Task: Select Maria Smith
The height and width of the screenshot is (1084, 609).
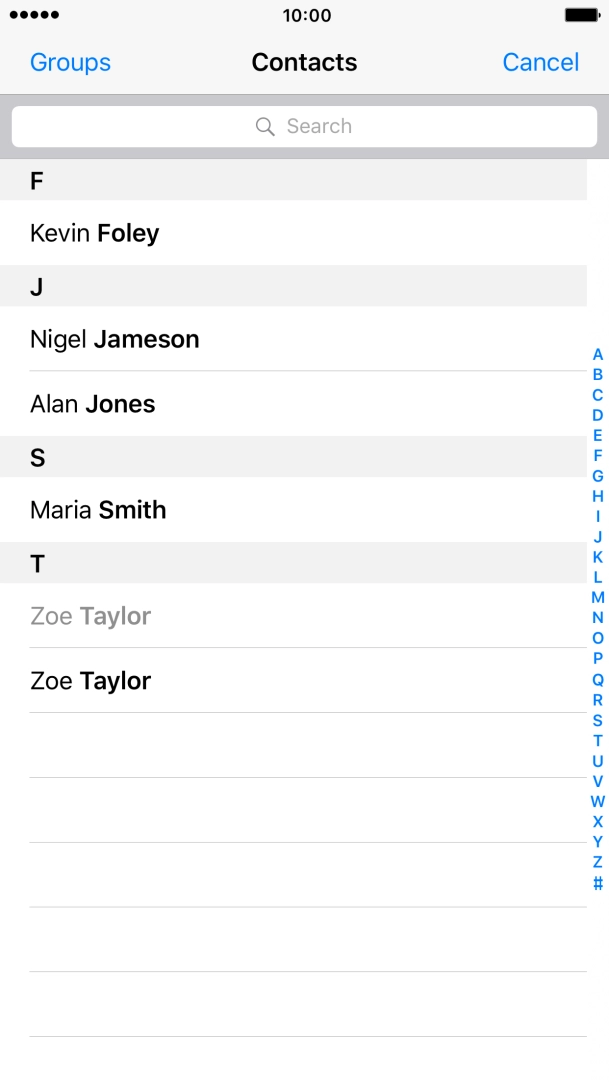Action: pos(98,510)
